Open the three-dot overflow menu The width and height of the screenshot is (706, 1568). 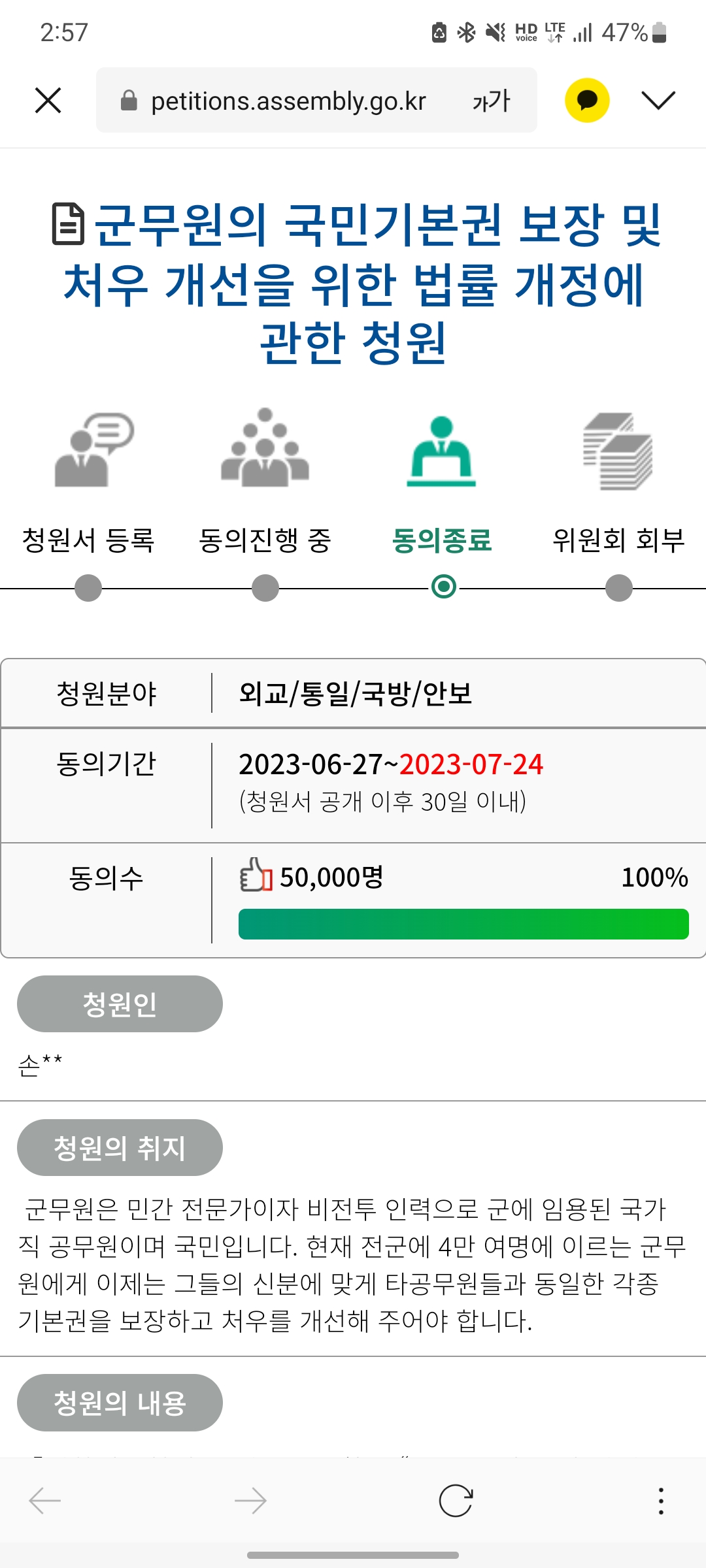[661, 1501]
